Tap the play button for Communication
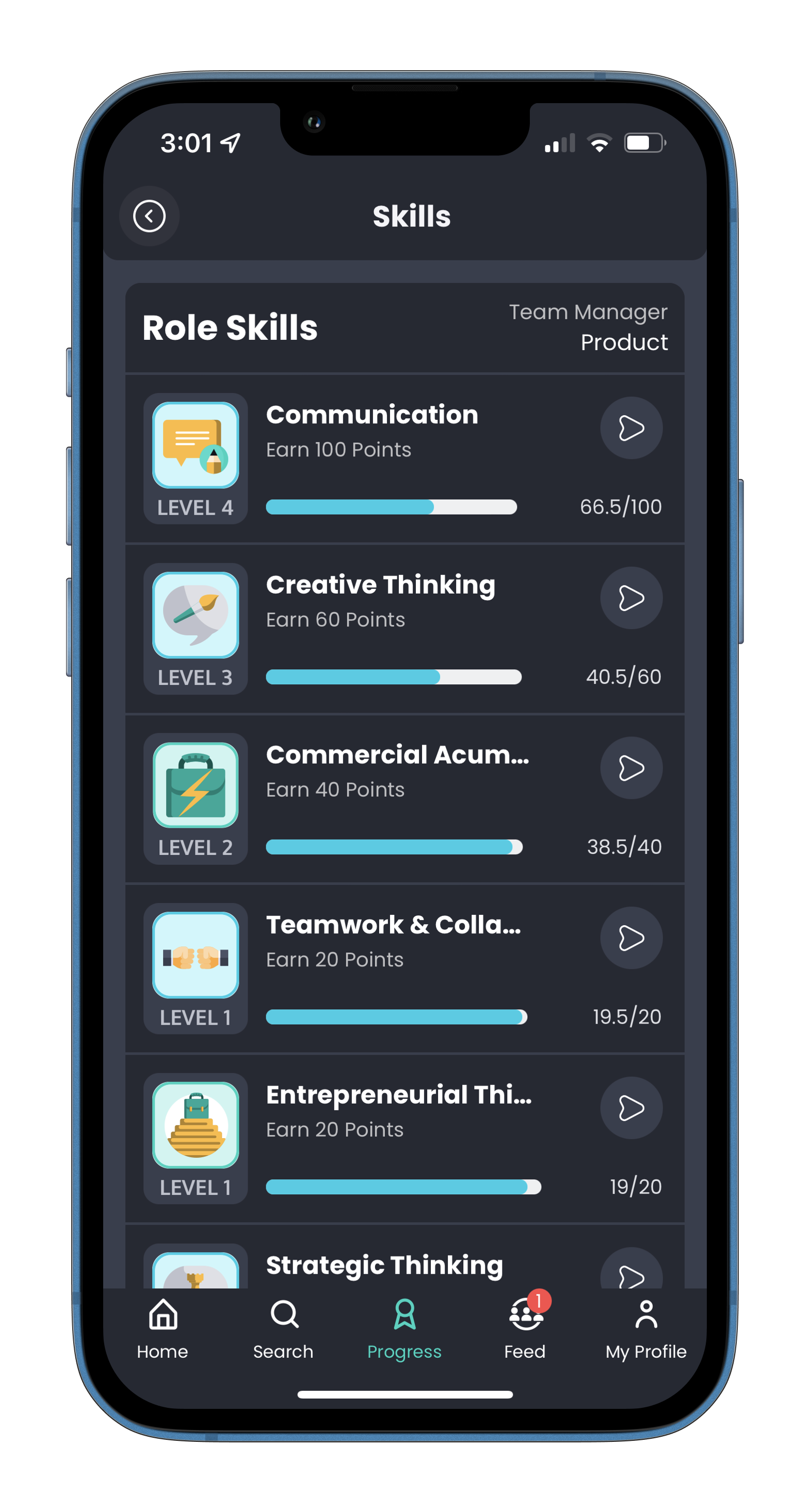The width and height of the screenshot is (810, 1512). tap(631, 428)
